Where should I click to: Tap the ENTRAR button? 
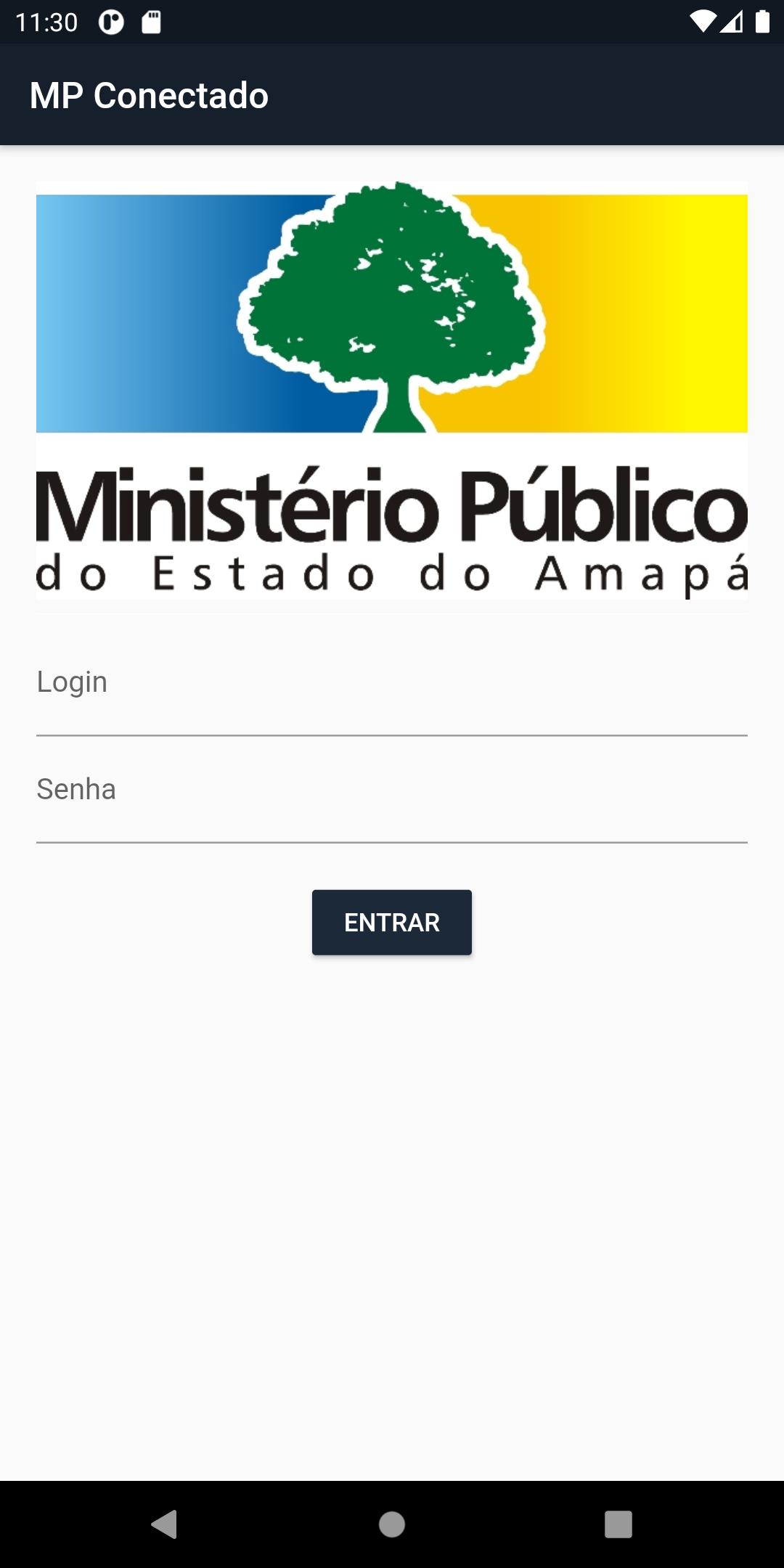pos(392,922)
